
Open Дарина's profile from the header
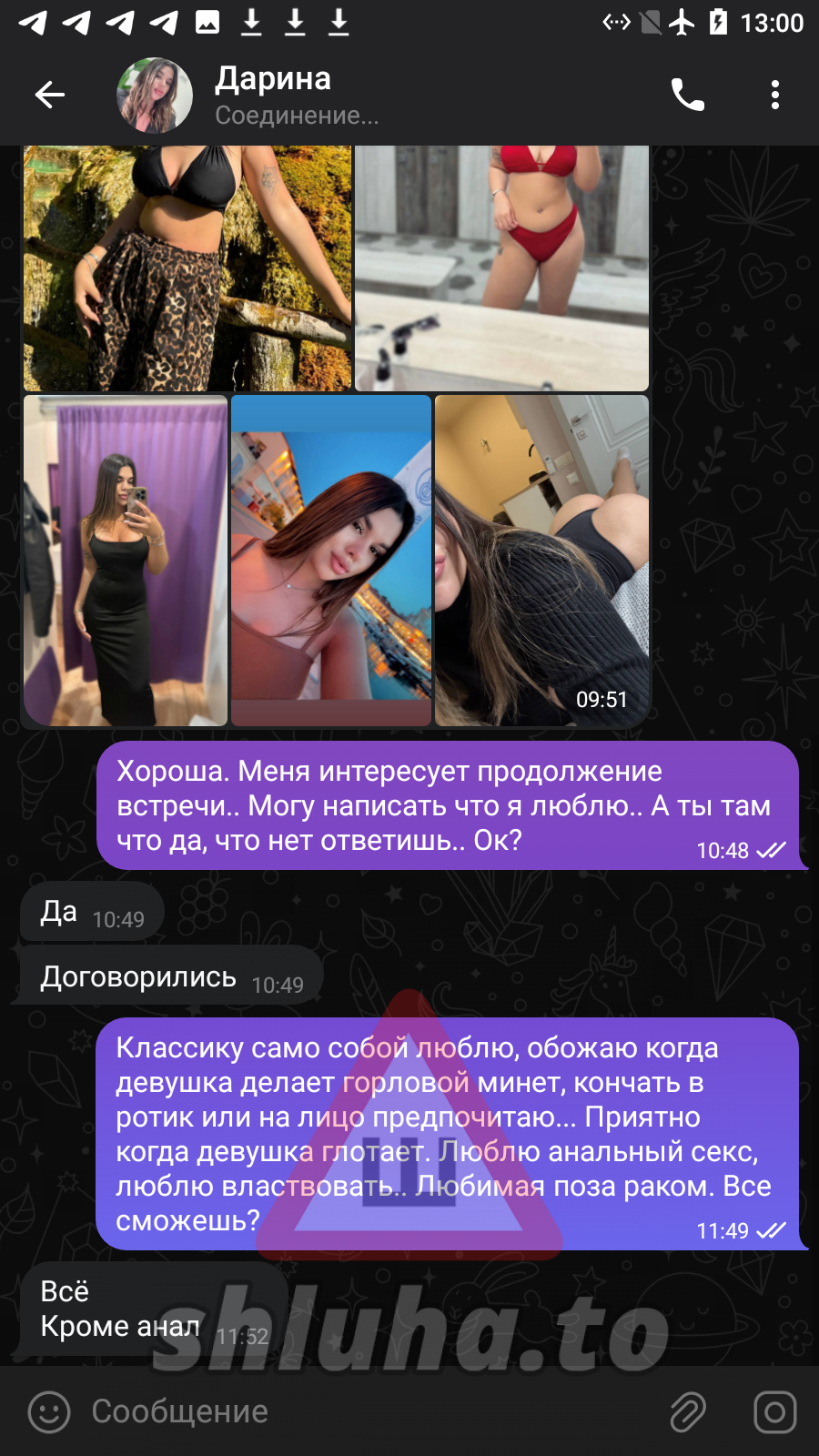point(273,95)
